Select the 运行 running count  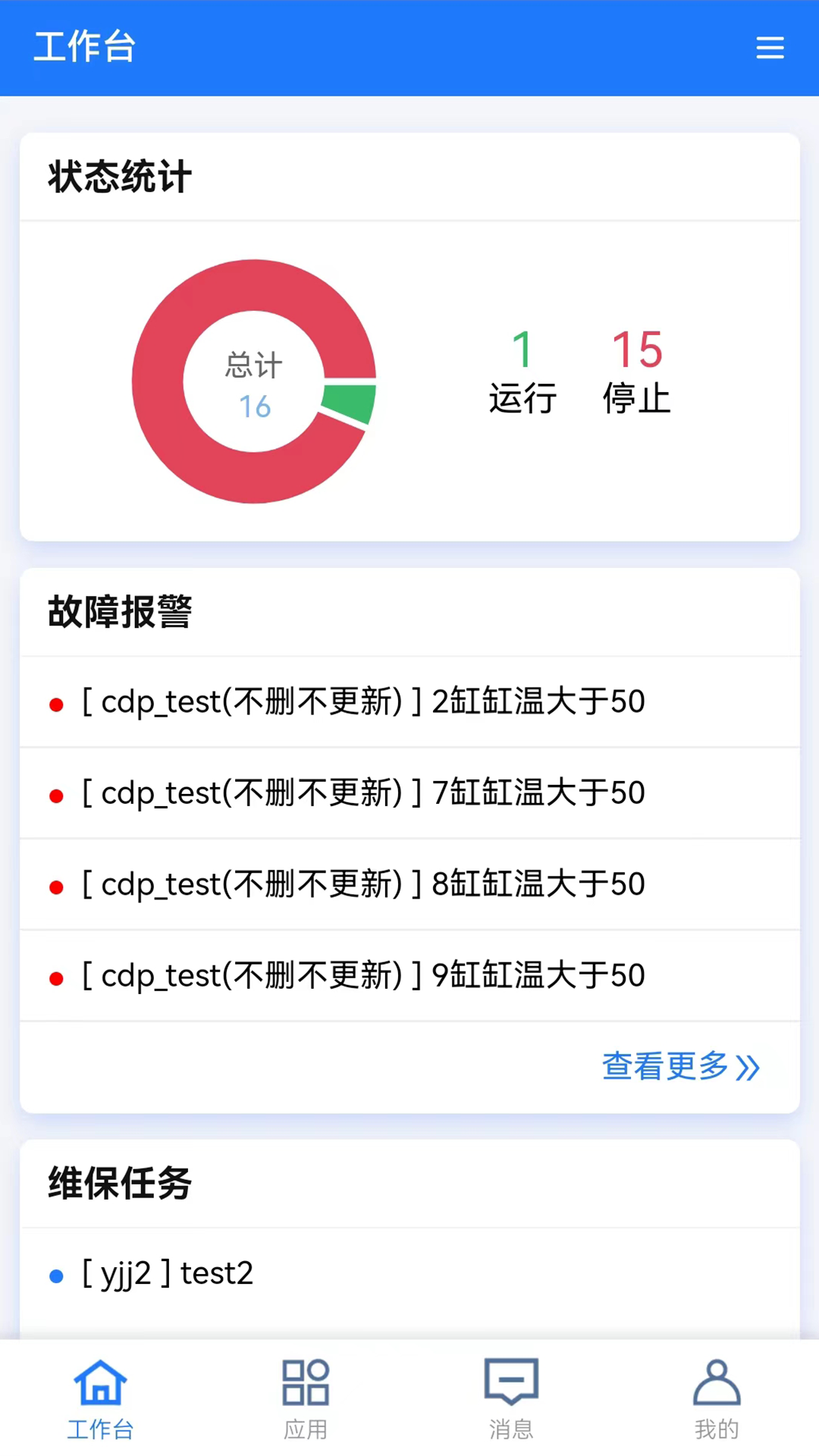coord(522,372)
